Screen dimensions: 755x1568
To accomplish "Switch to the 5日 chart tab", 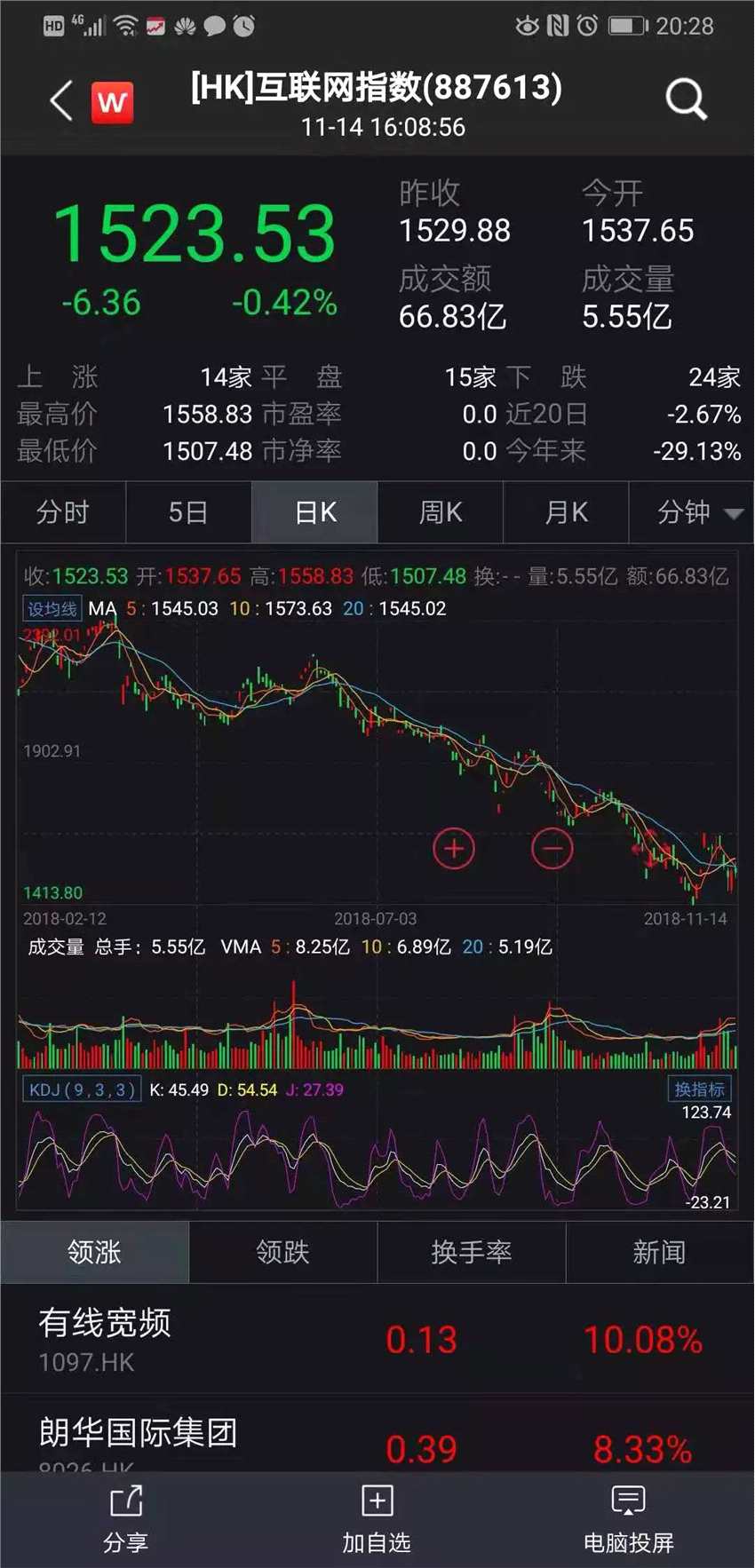I will (x=188, y=512).
